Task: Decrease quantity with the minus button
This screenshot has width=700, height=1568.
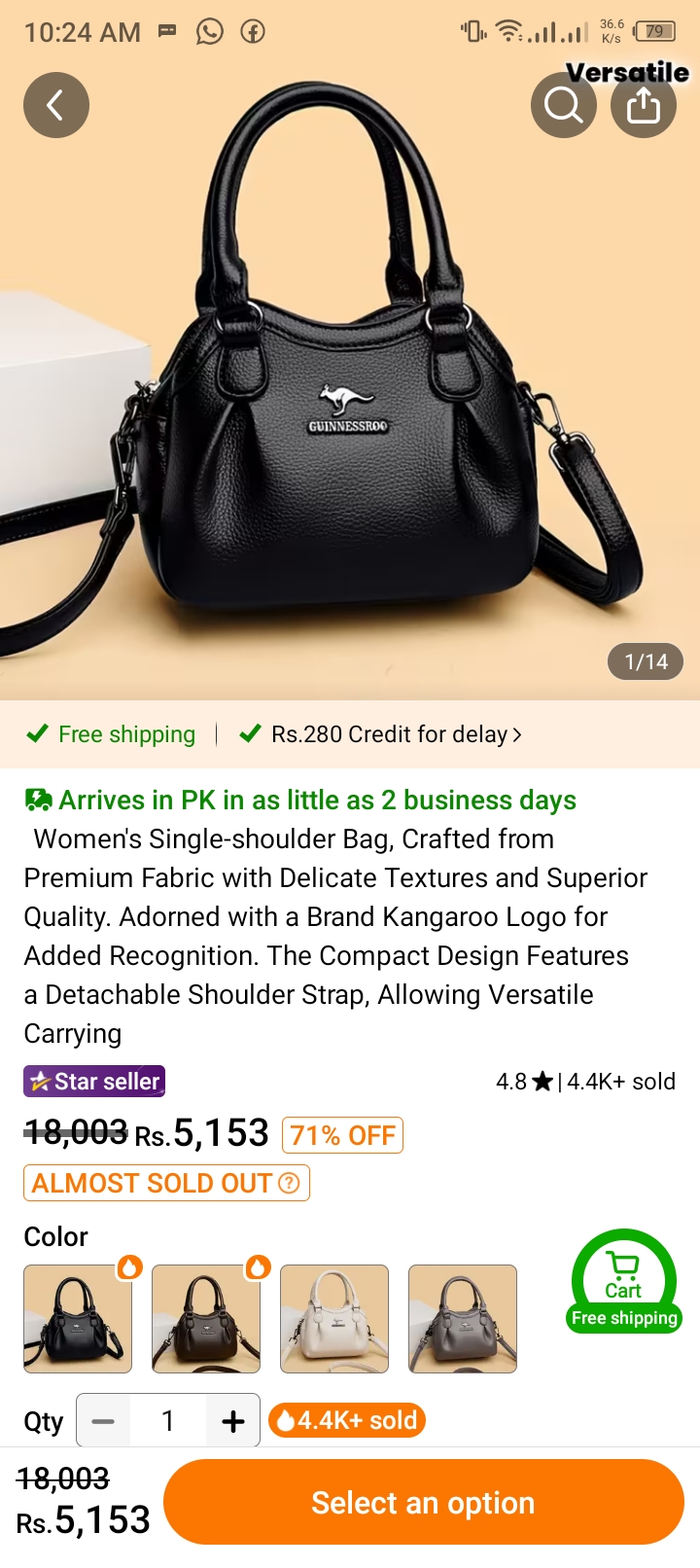Action: click(x=103, y=1421)
